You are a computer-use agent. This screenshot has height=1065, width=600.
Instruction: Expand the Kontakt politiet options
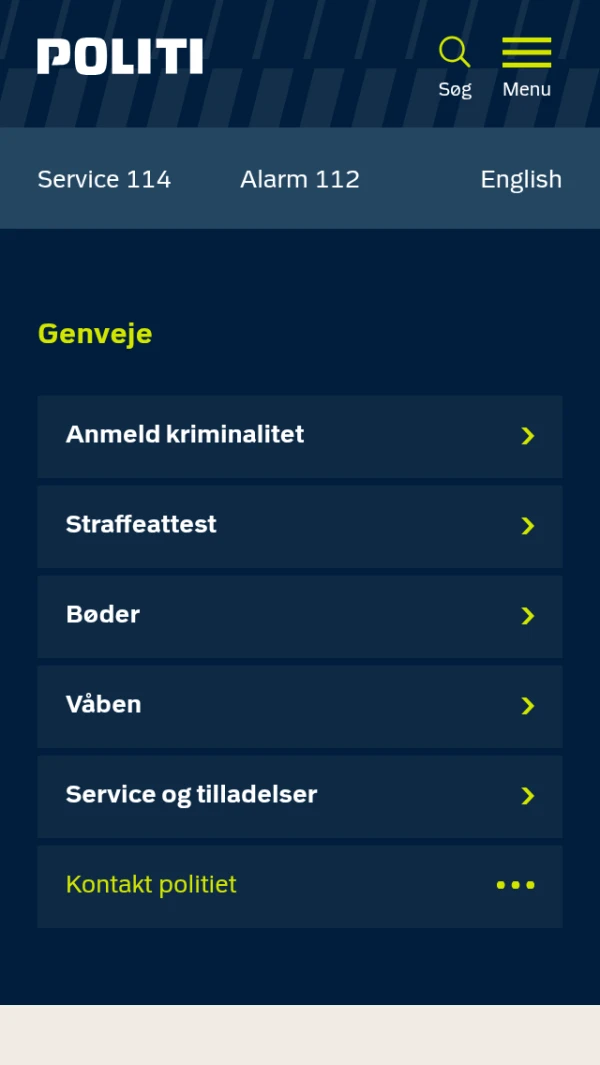[x=300, y=886]
